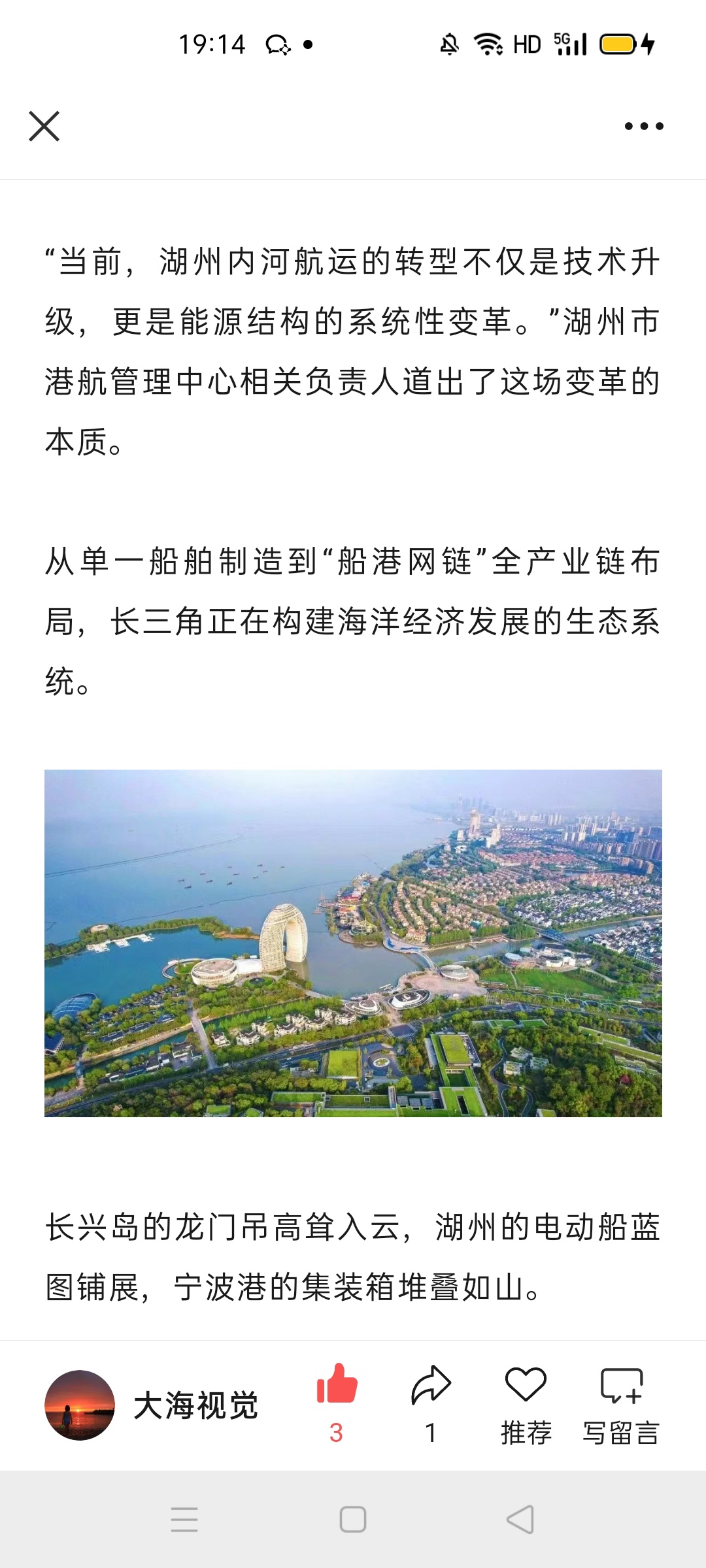Screen dimensions: 706x1568
Task: Close the article page
Action: tap(44, 126)
